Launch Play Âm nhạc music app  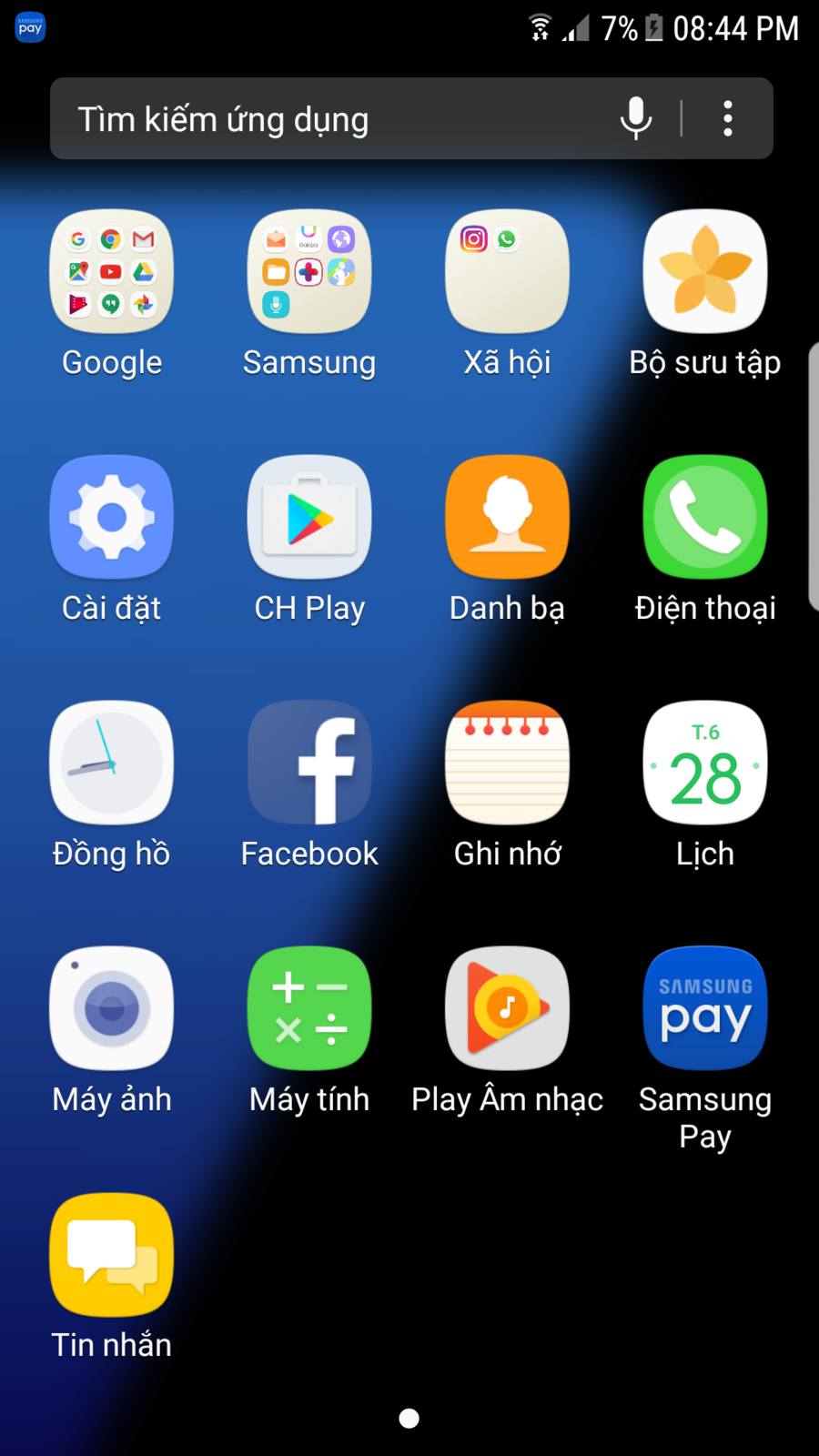(x=507, y=1009)
